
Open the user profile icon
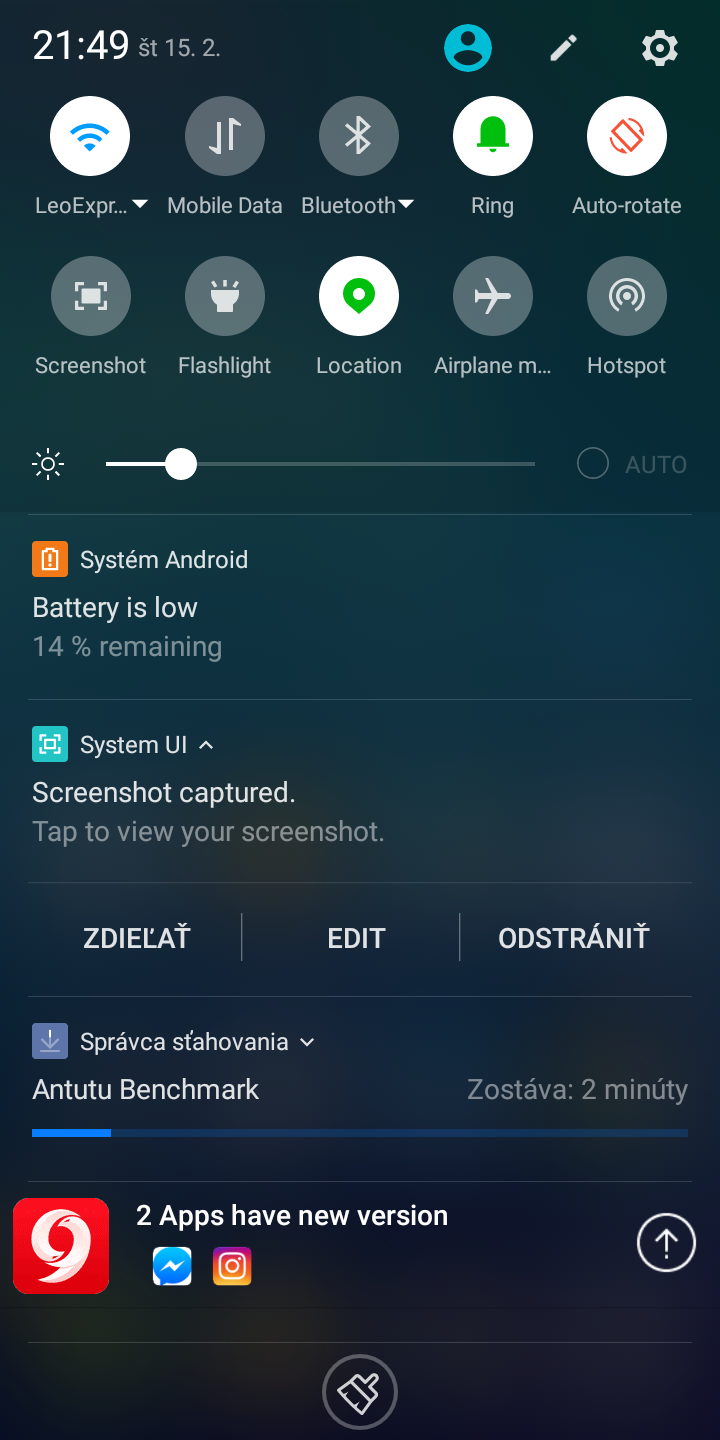click(468, 47)
